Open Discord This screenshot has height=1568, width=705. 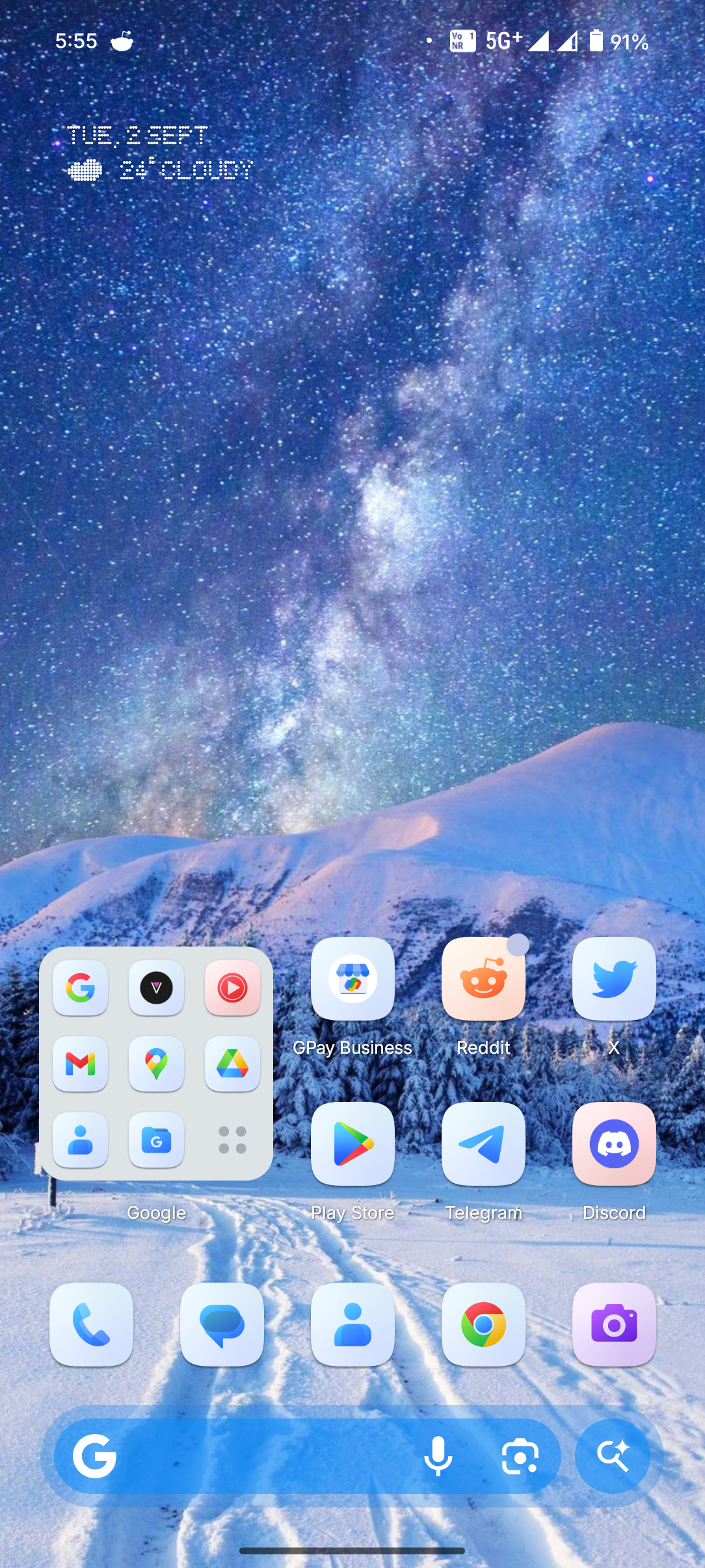tap(614, 1144)
